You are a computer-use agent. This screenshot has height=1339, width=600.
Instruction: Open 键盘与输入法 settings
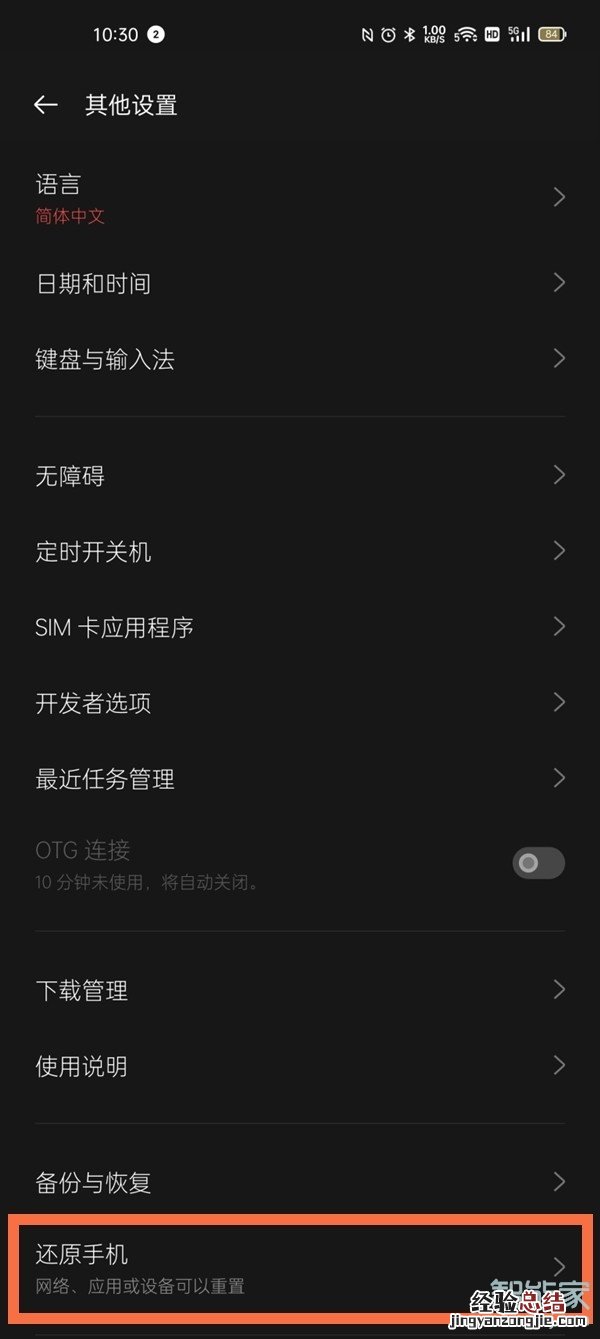click(300, 360)
